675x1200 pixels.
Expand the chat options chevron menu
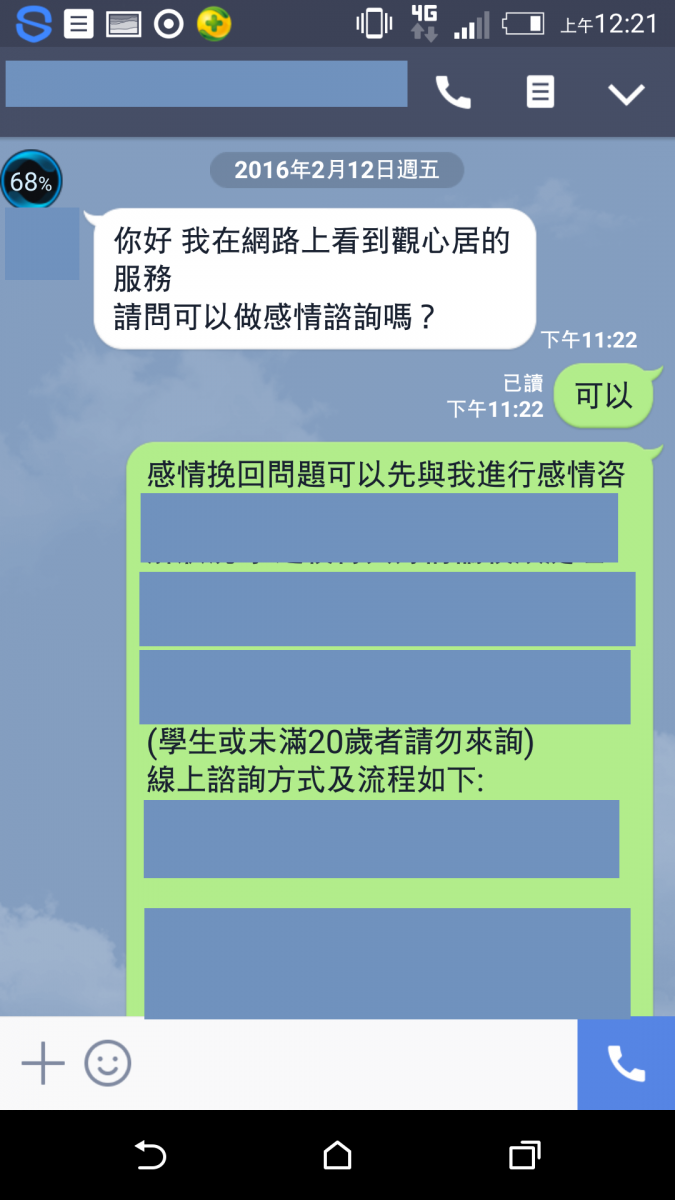(627, 94)
